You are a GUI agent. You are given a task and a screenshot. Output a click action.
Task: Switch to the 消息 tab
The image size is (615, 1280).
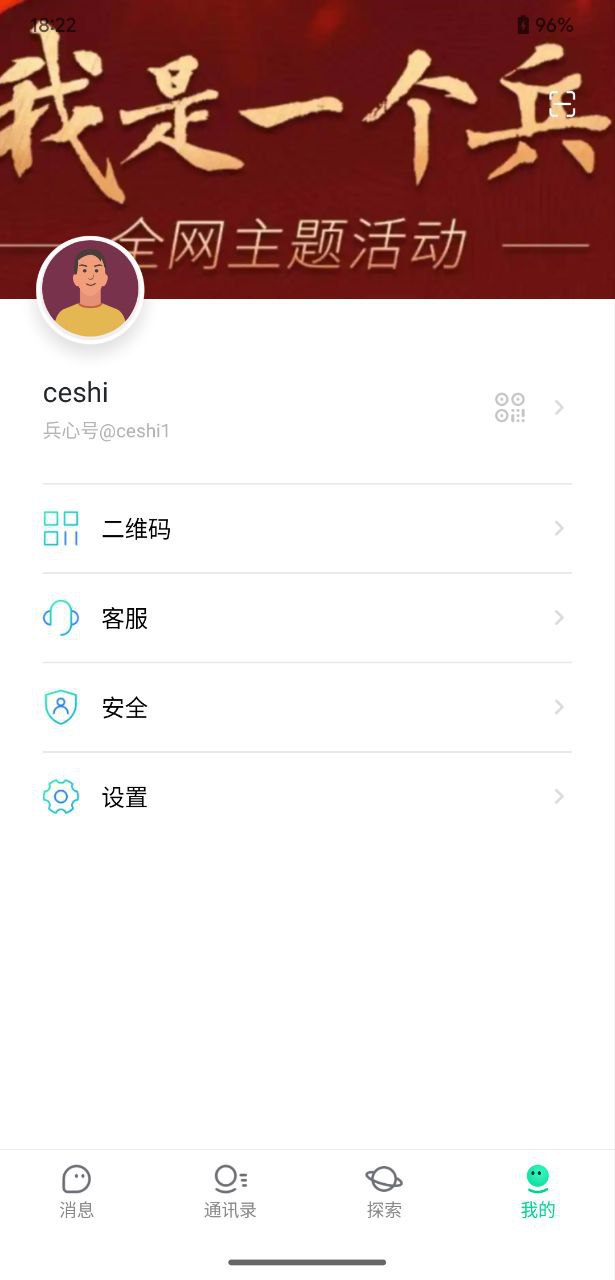click(77, 1191)
